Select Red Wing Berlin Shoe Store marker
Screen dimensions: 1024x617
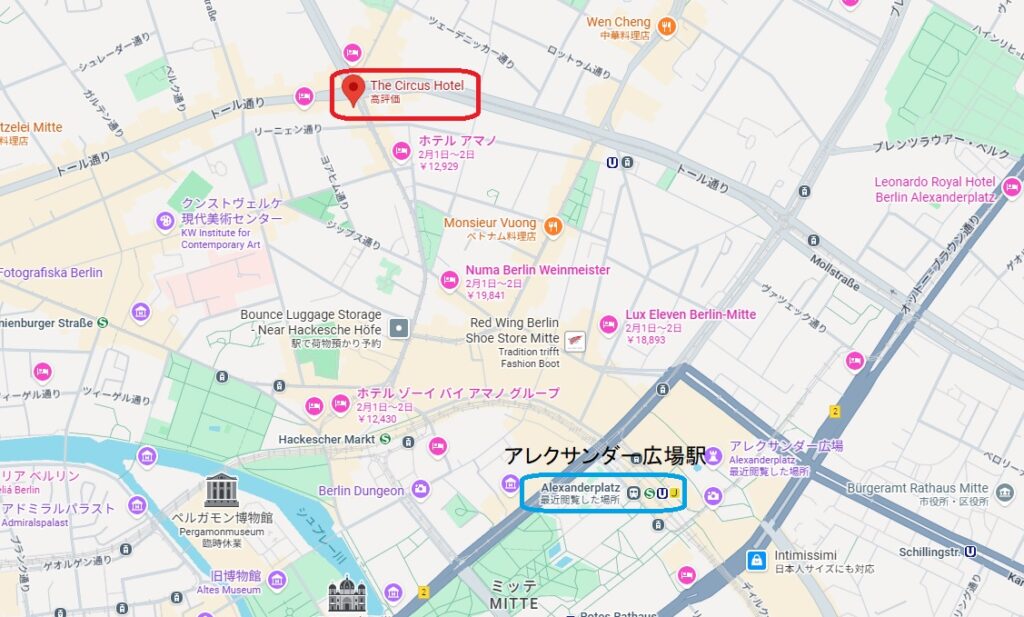click(575, 340)
